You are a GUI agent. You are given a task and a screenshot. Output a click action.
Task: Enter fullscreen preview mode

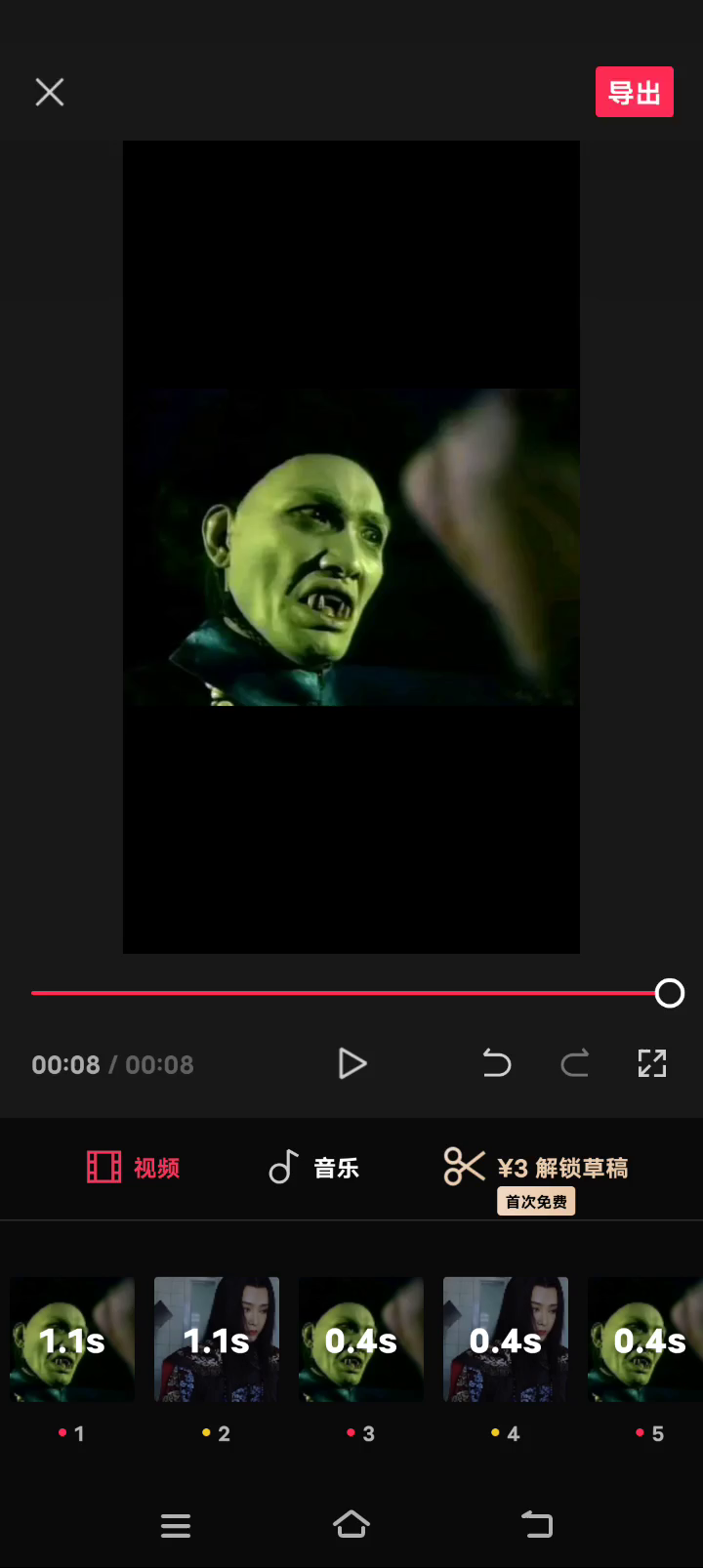[x=652, y=1063]
